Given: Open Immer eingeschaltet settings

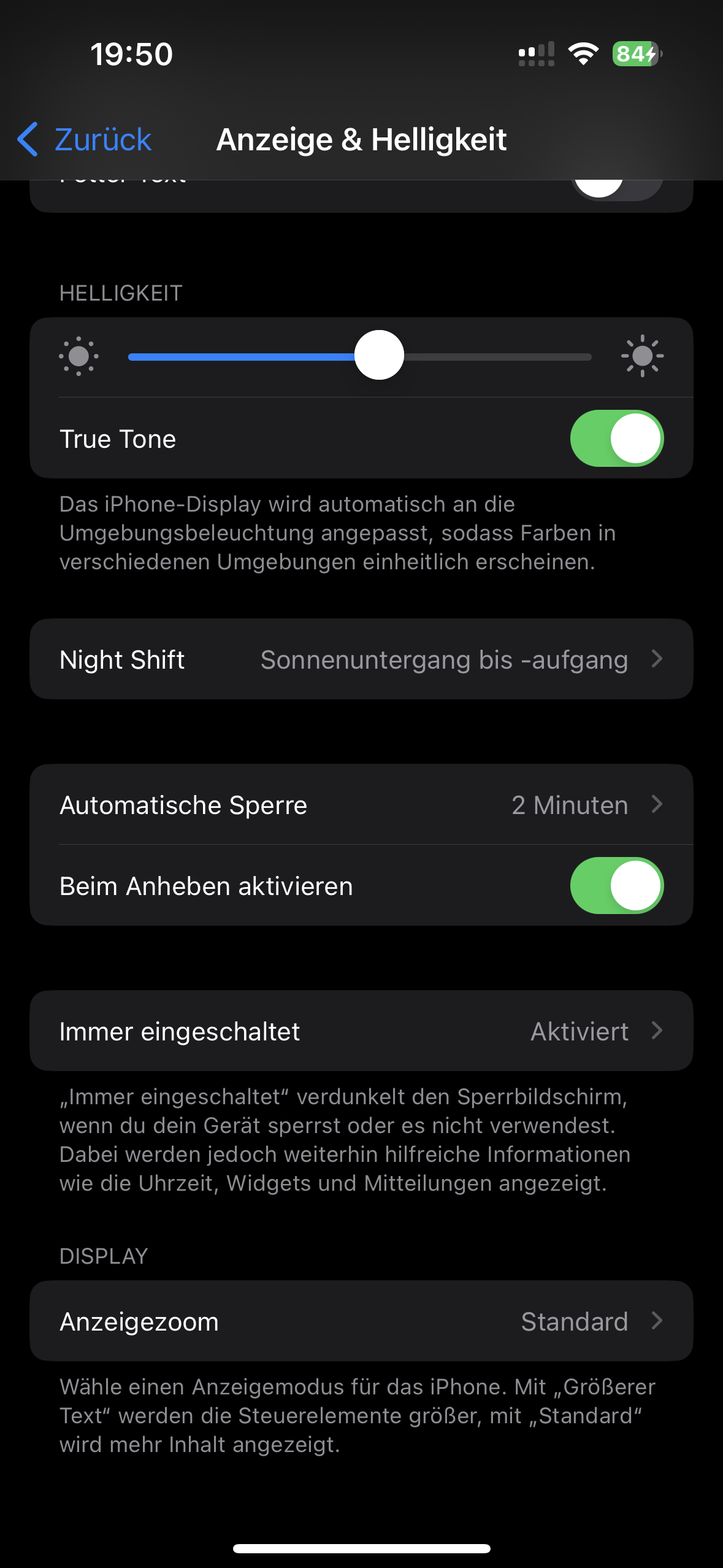Looking at the screenshot, I should point(361,1031).
